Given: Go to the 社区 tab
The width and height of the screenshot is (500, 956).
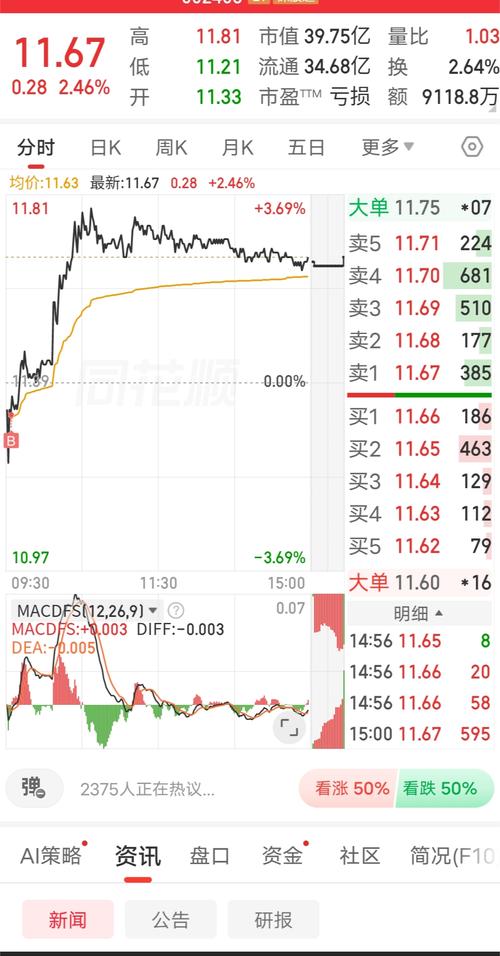Looking at the screenshot, I should [359, 856].
